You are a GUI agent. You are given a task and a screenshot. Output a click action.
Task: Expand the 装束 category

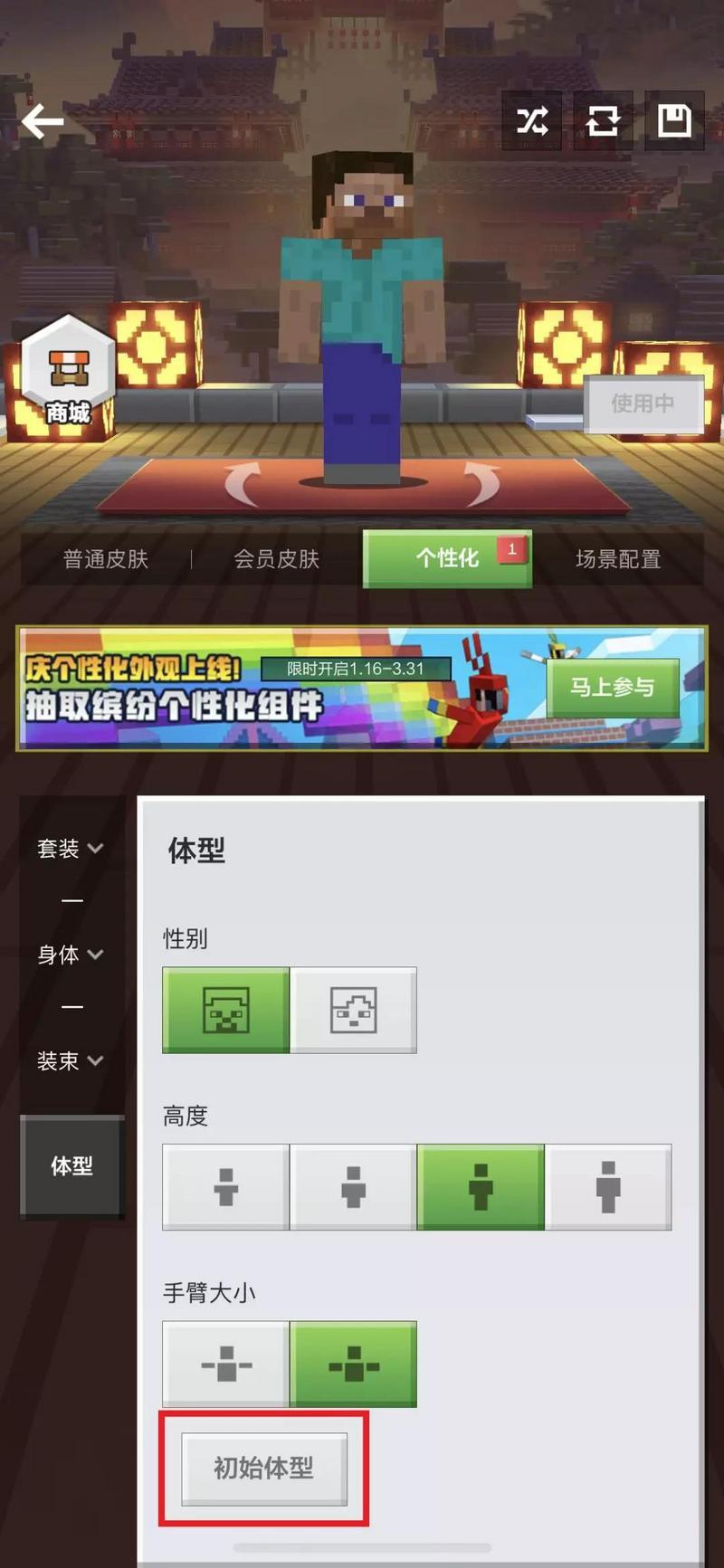[71, 1060]
